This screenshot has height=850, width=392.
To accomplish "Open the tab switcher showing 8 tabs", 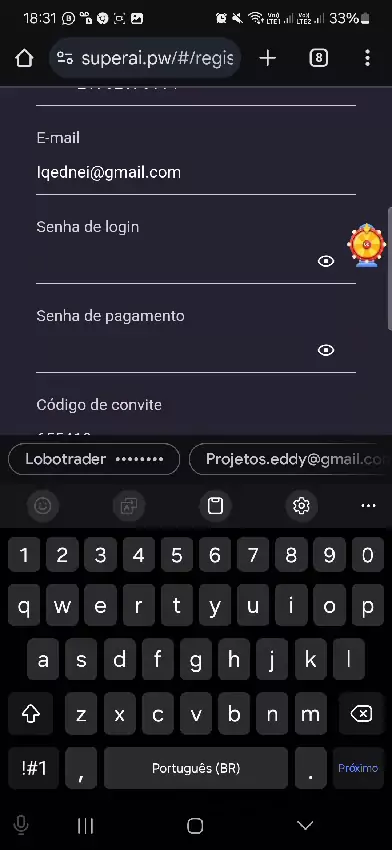I will [318, 58].
